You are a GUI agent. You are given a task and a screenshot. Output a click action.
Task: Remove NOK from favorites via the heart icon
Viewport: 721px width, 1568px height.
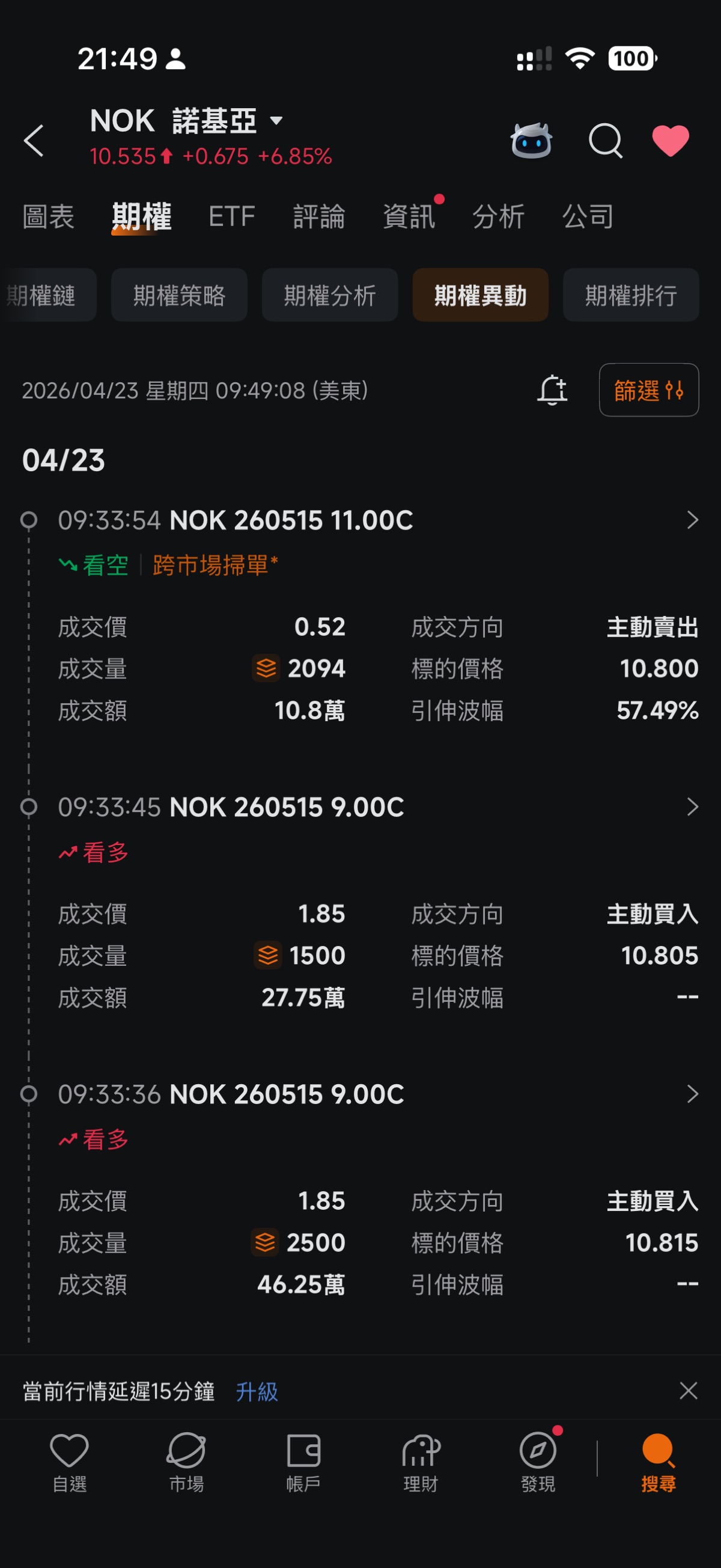671,141
